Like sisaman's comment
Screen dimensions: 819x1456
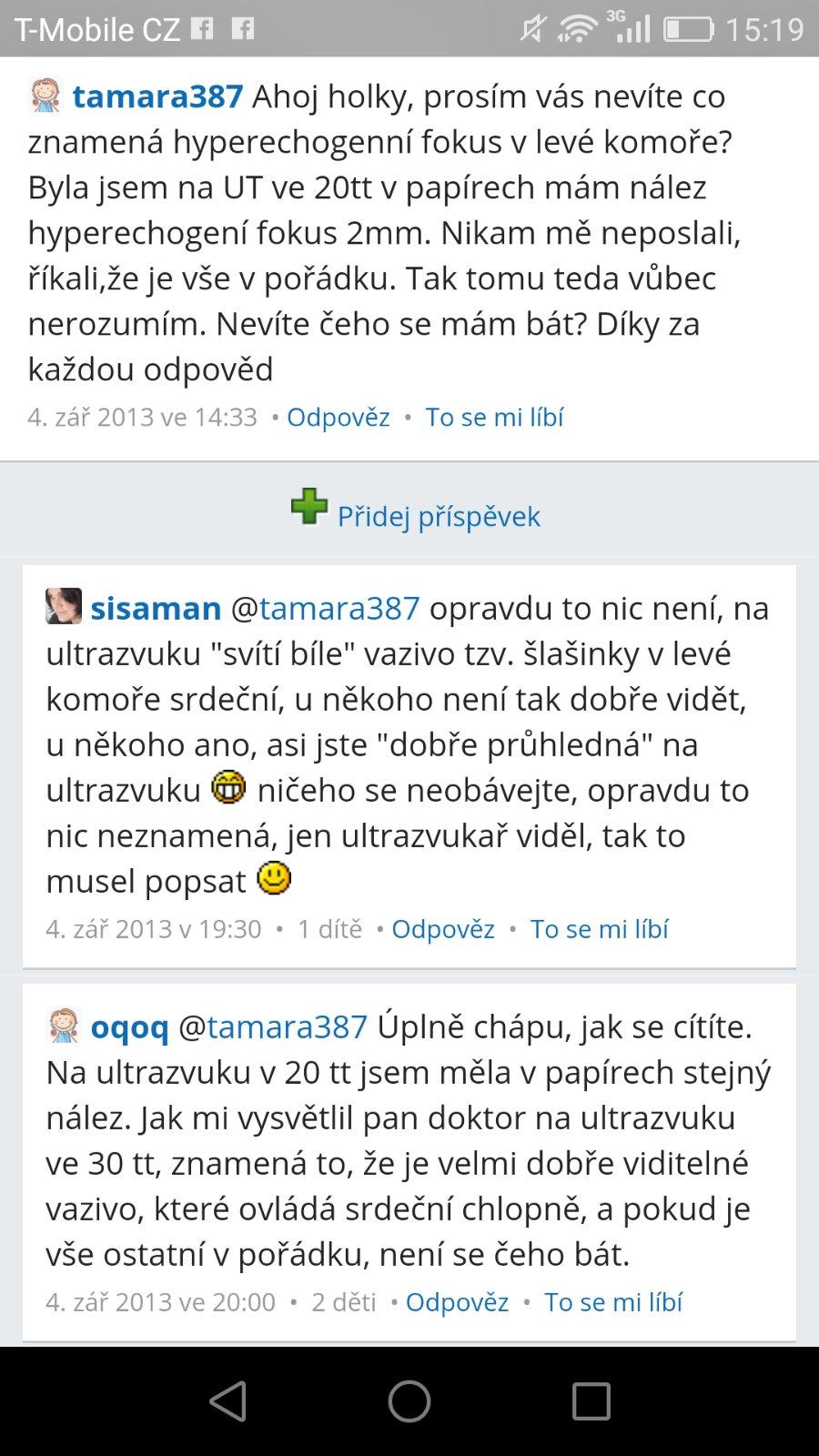click(599, 929)
